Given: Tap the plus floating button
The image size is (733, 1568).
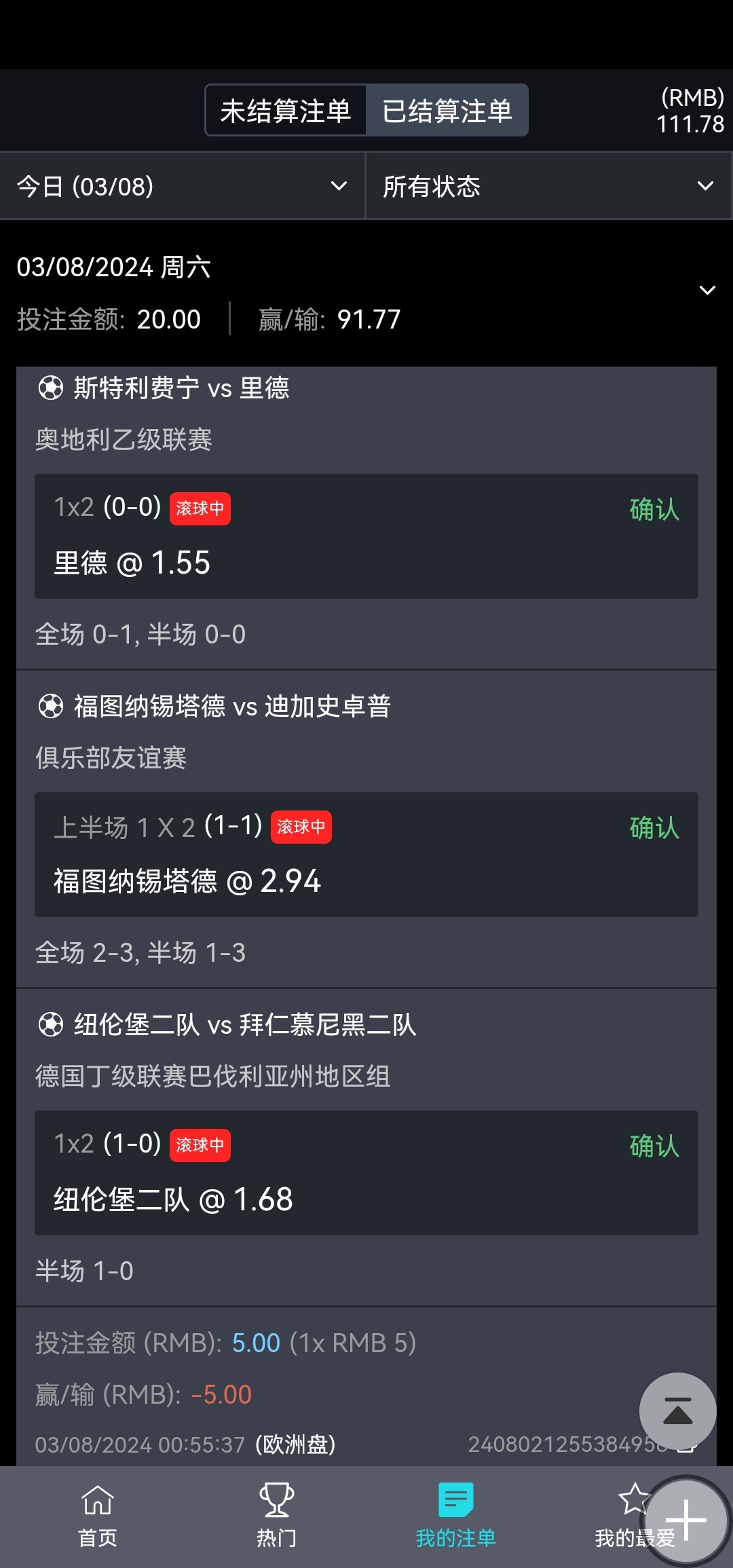Looking at the screenshot, I should (x=685, y=1520).
